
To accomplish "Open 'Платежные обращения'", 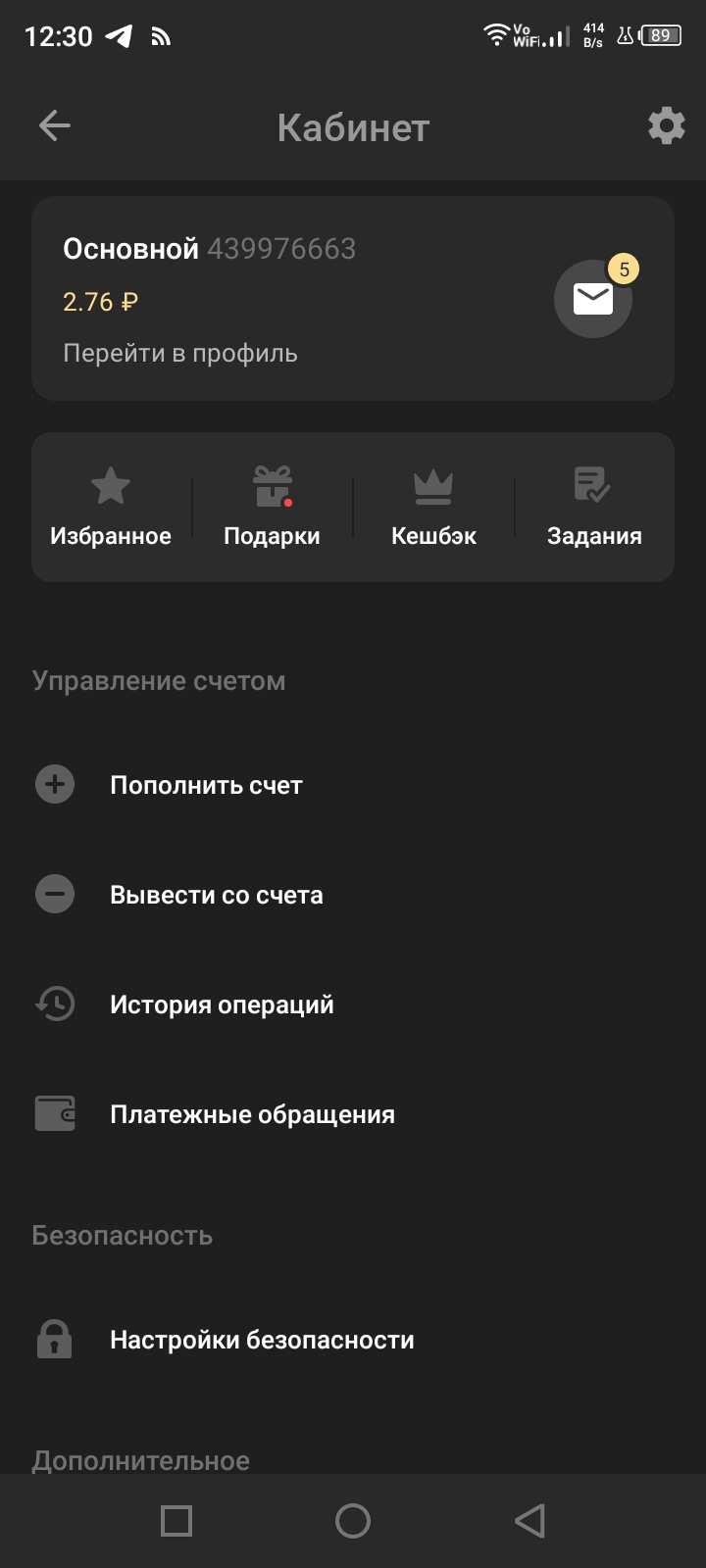I will pyautogui.click(x=252, y=1114).
